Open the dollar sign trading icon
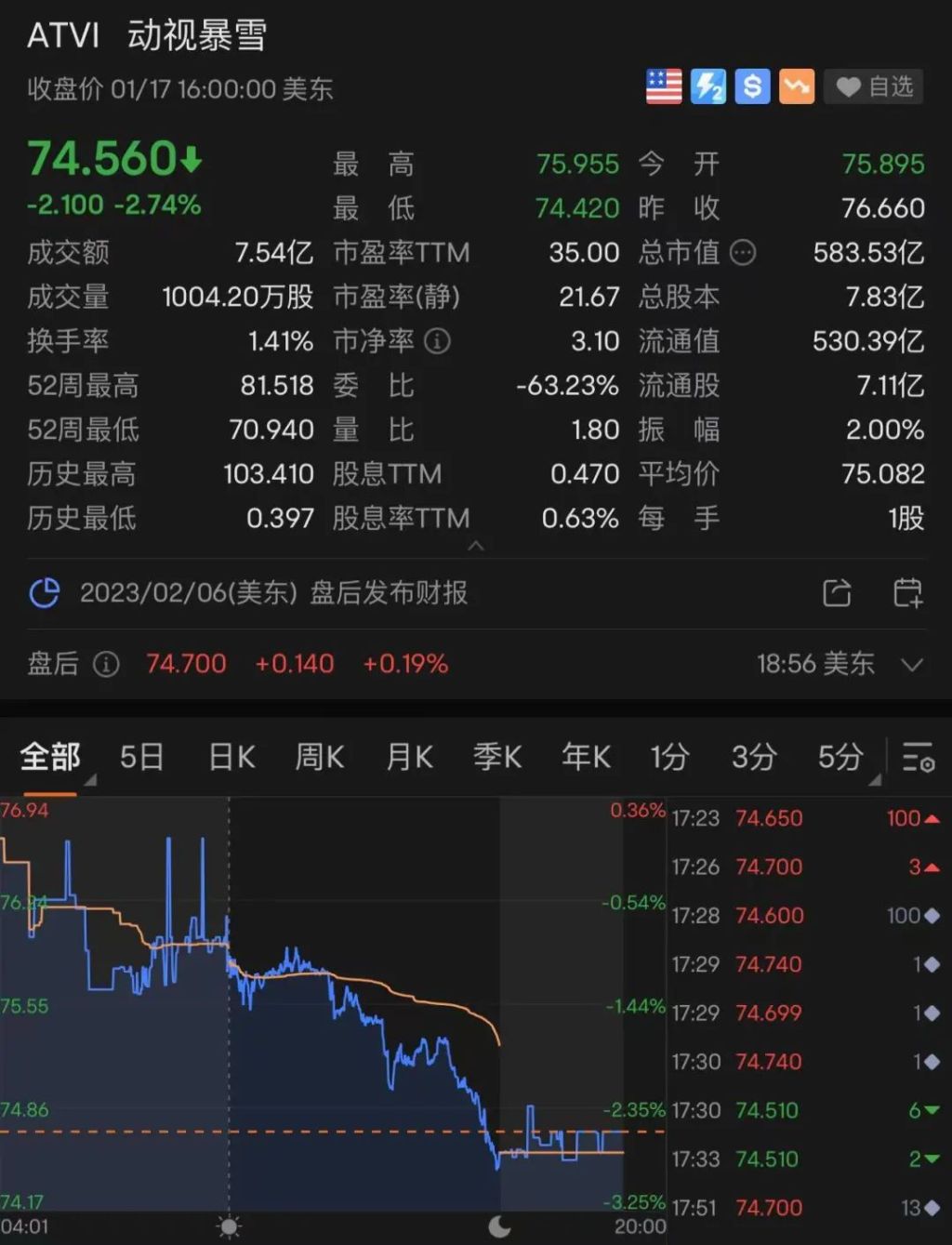The width and height of the screenshot is (952, 1245). coord(752,86)
